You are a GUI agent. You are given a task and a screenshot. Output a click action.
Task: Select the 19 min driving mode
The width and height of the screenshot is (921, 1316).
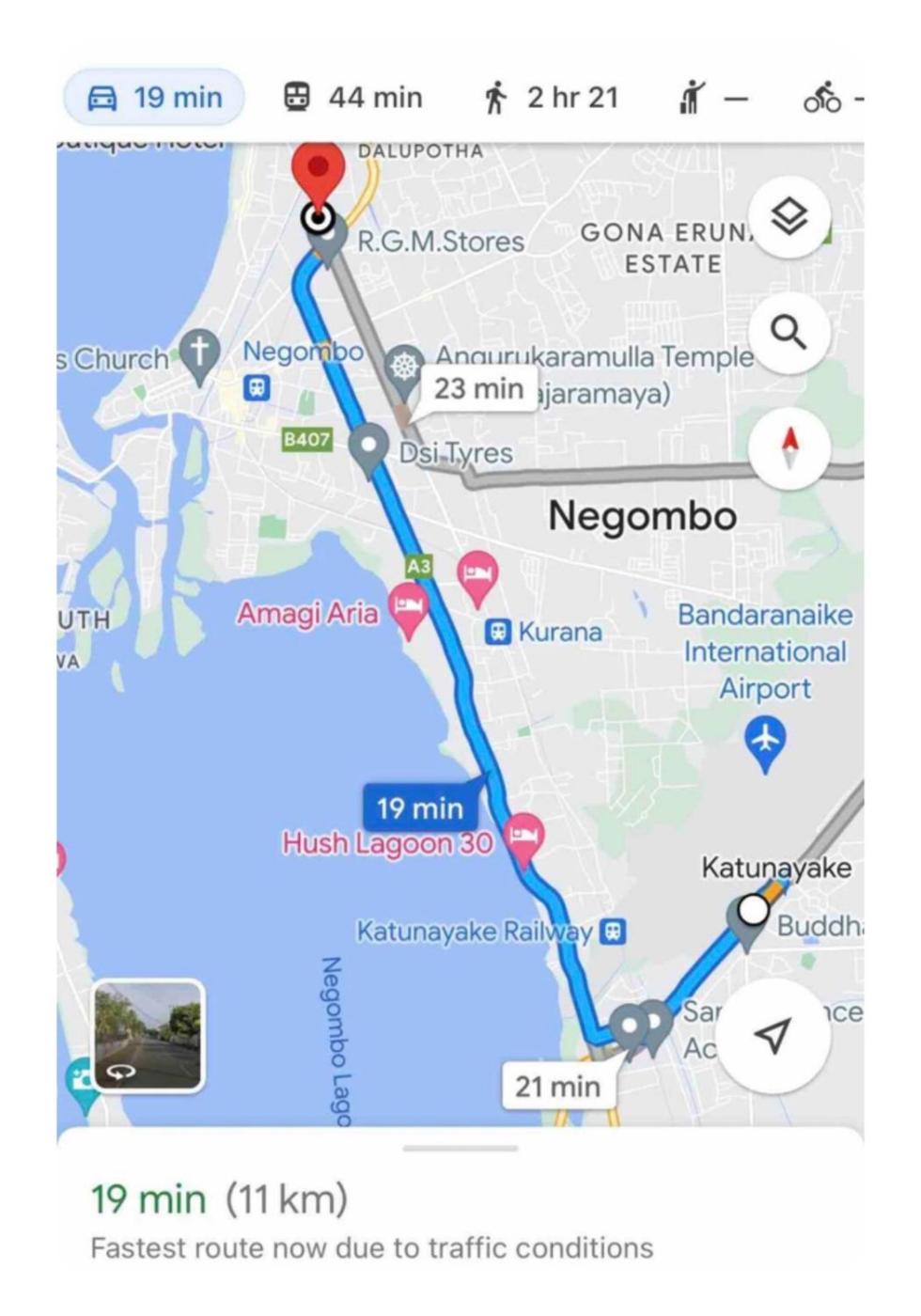155,97
